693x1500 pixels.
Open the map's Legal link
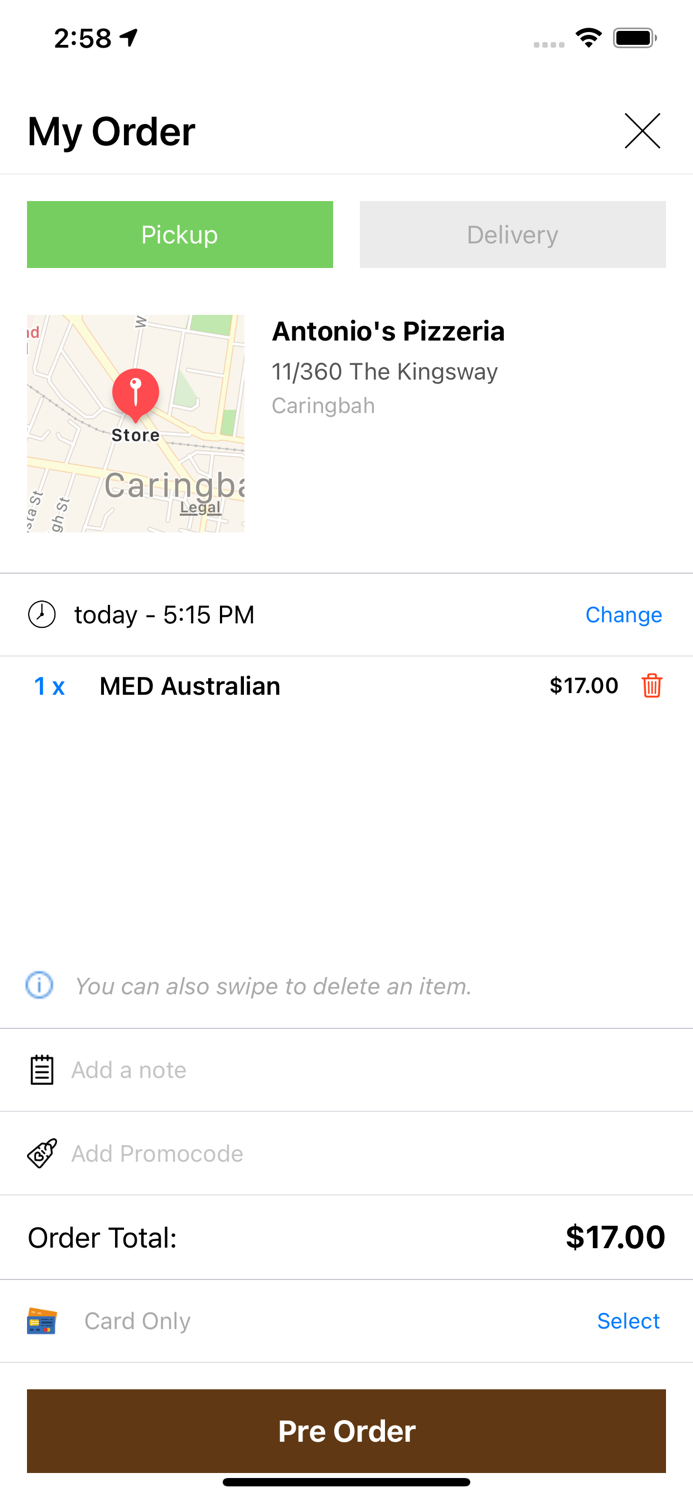(200, 507)
